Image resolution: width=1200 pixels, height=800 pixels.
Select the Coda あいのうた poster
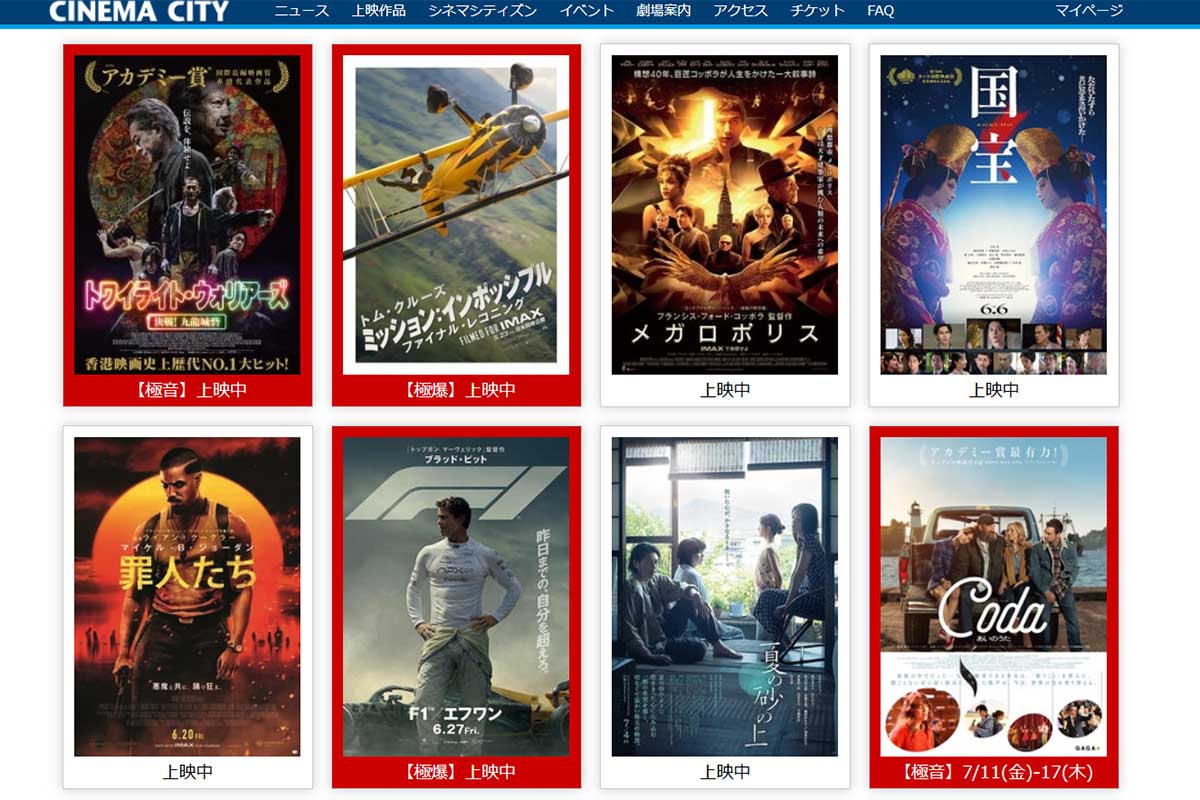(993, 597)
